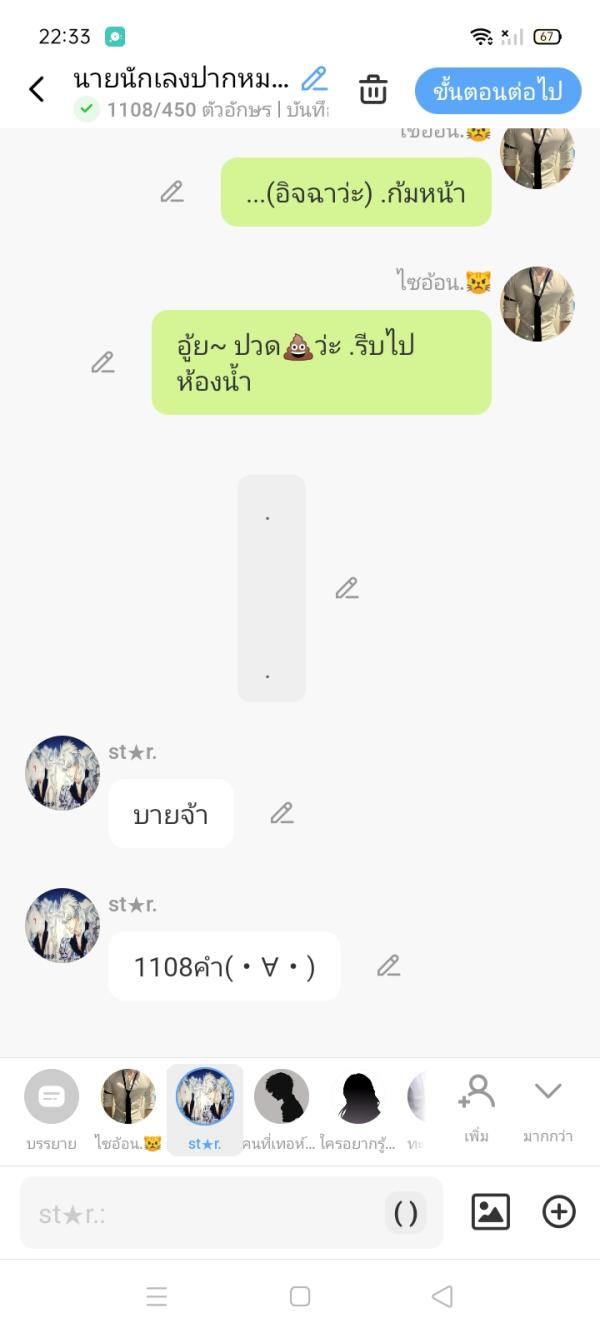600x1333 pixels.
Task: Attach an image using the picture icon
Action: pos(490,1212)
